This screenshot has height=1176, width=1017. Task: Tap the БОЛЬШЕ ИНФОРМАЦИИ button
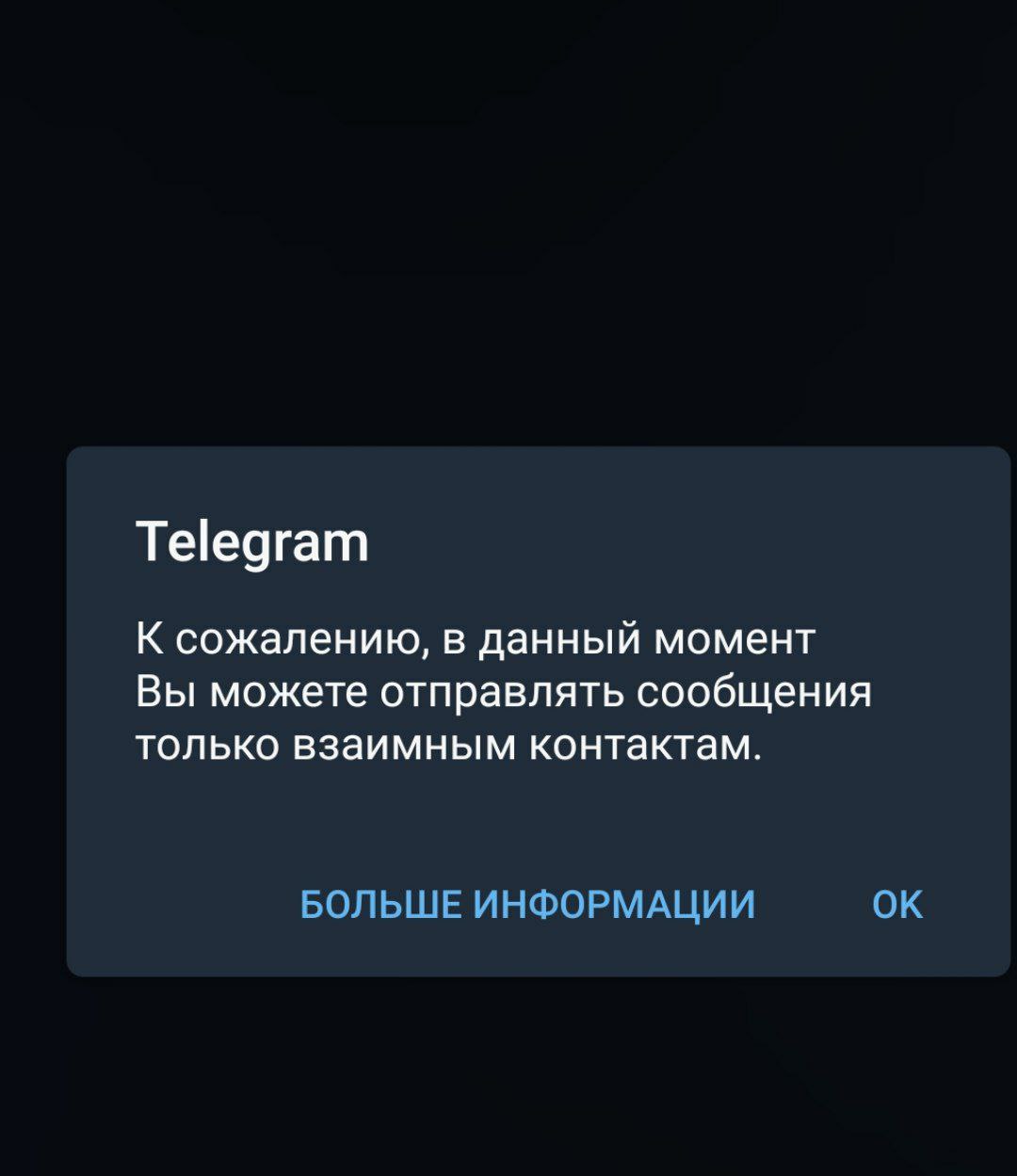pos(527,905)
